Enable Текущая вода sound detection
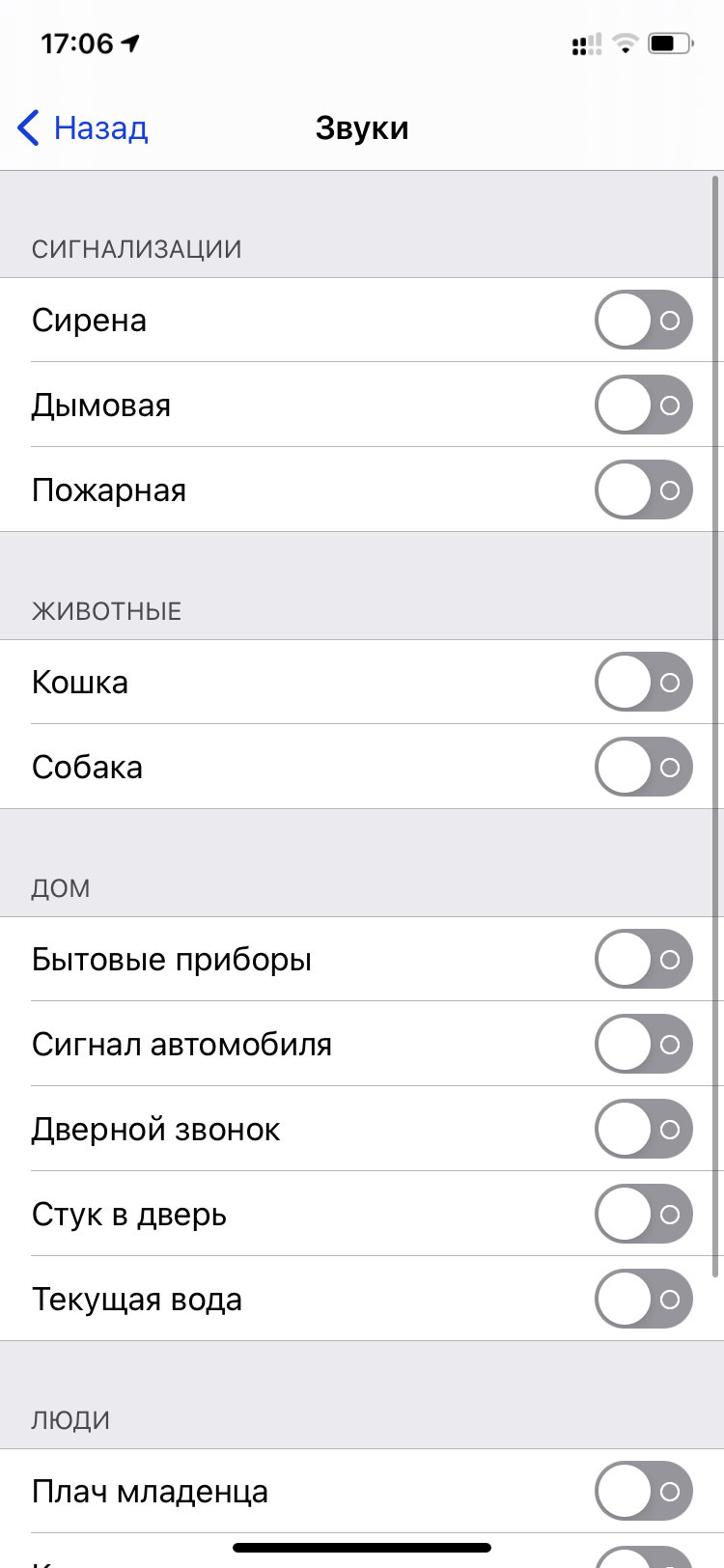 tap(643, 1299)
